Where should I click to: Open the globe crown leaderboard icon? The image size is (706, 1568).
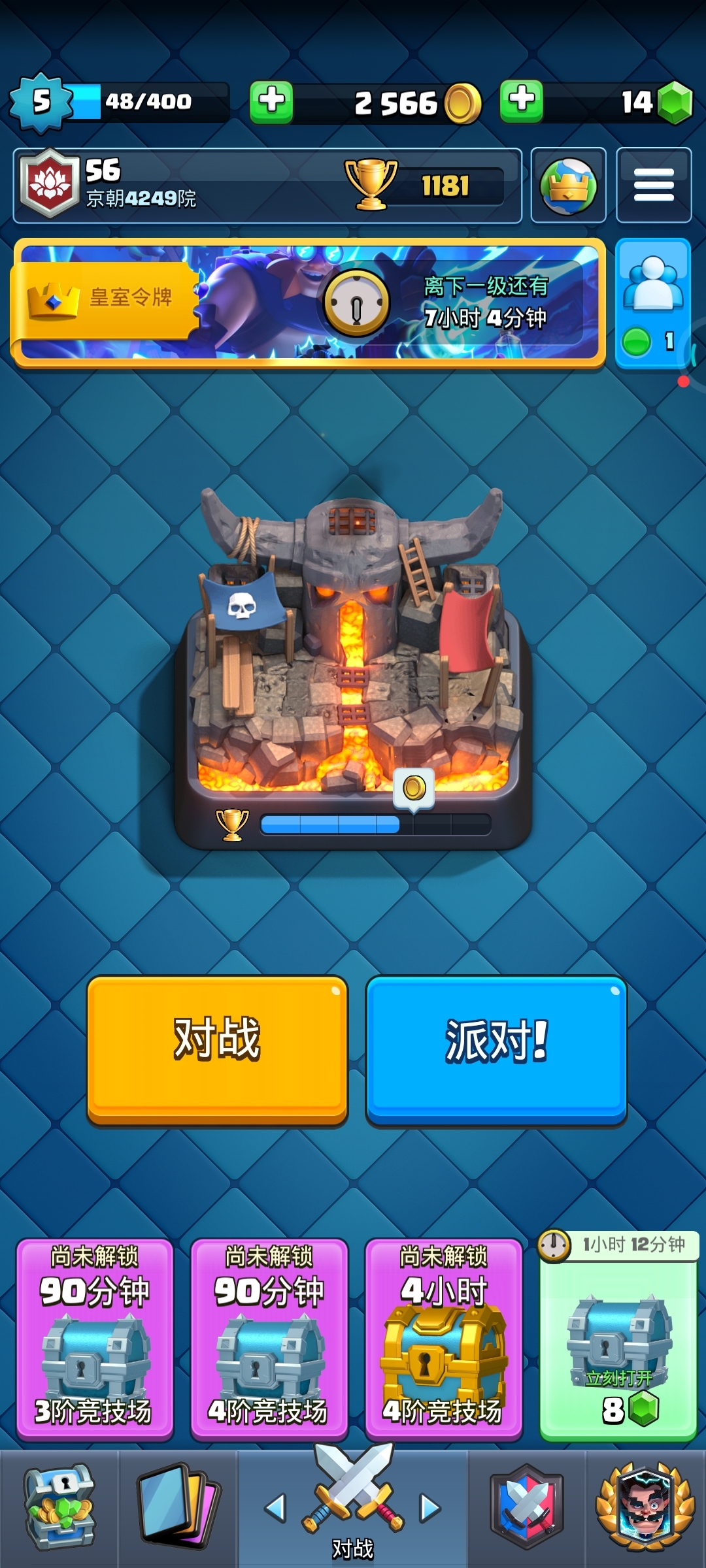[568, 186]
